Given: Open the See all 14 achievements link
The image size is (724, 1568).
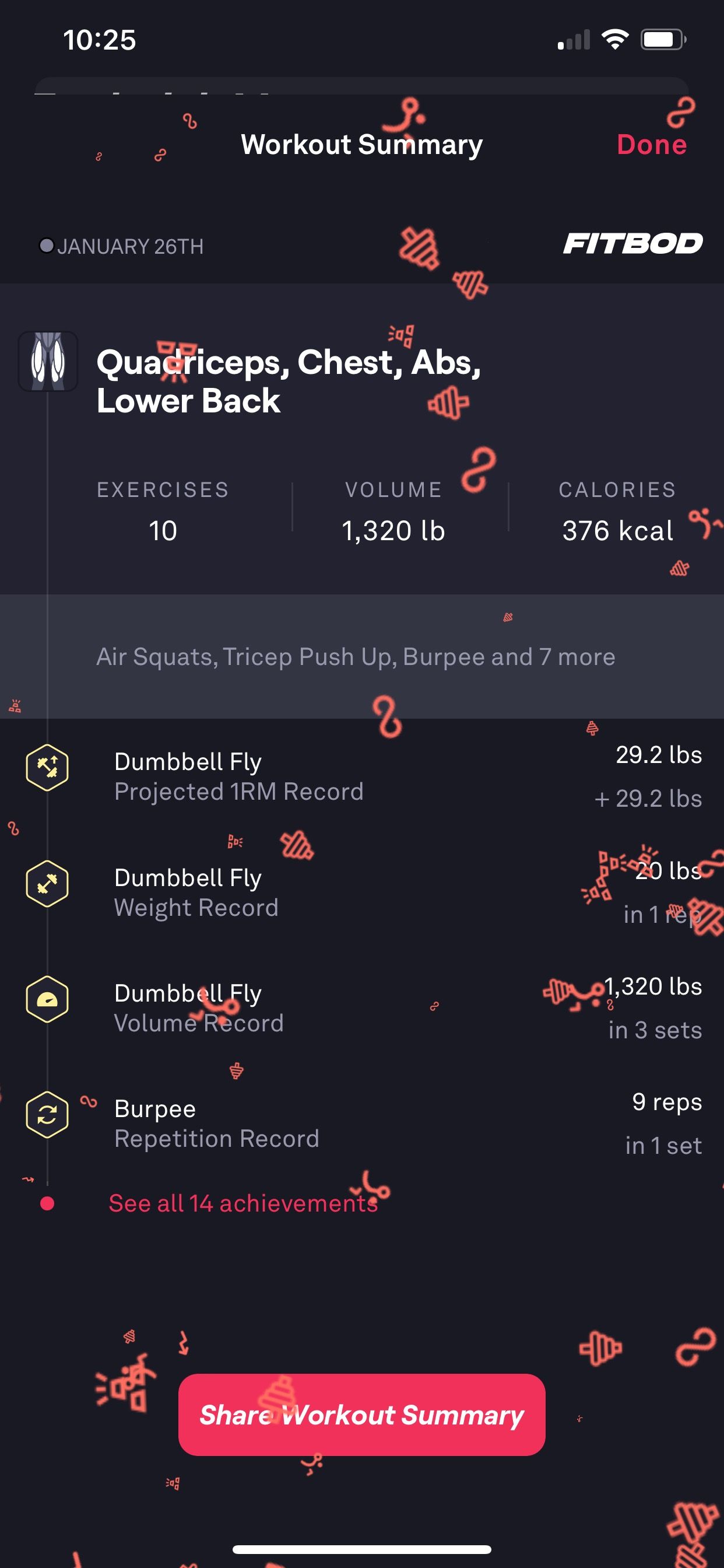Looking at the screenshot, I should [x=242, y=1203].
